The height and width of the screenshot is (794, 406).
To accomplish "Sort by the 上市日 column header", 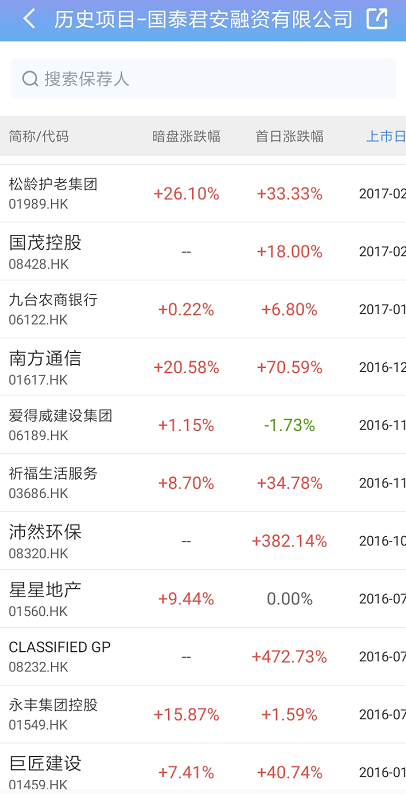I will pyautogui.click(x=386, y=136).
